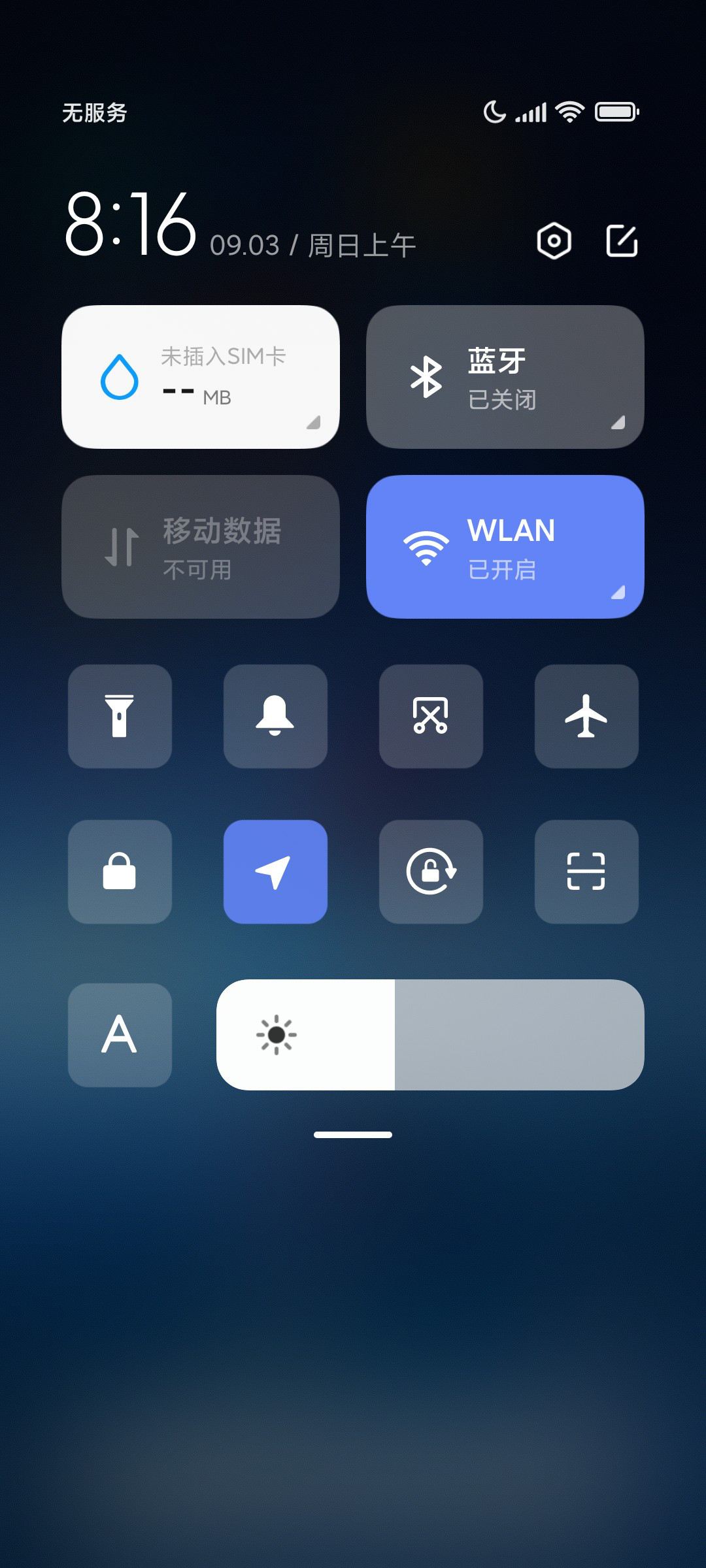
Task: Open the scanner tile
Action: tap(587, 872)
